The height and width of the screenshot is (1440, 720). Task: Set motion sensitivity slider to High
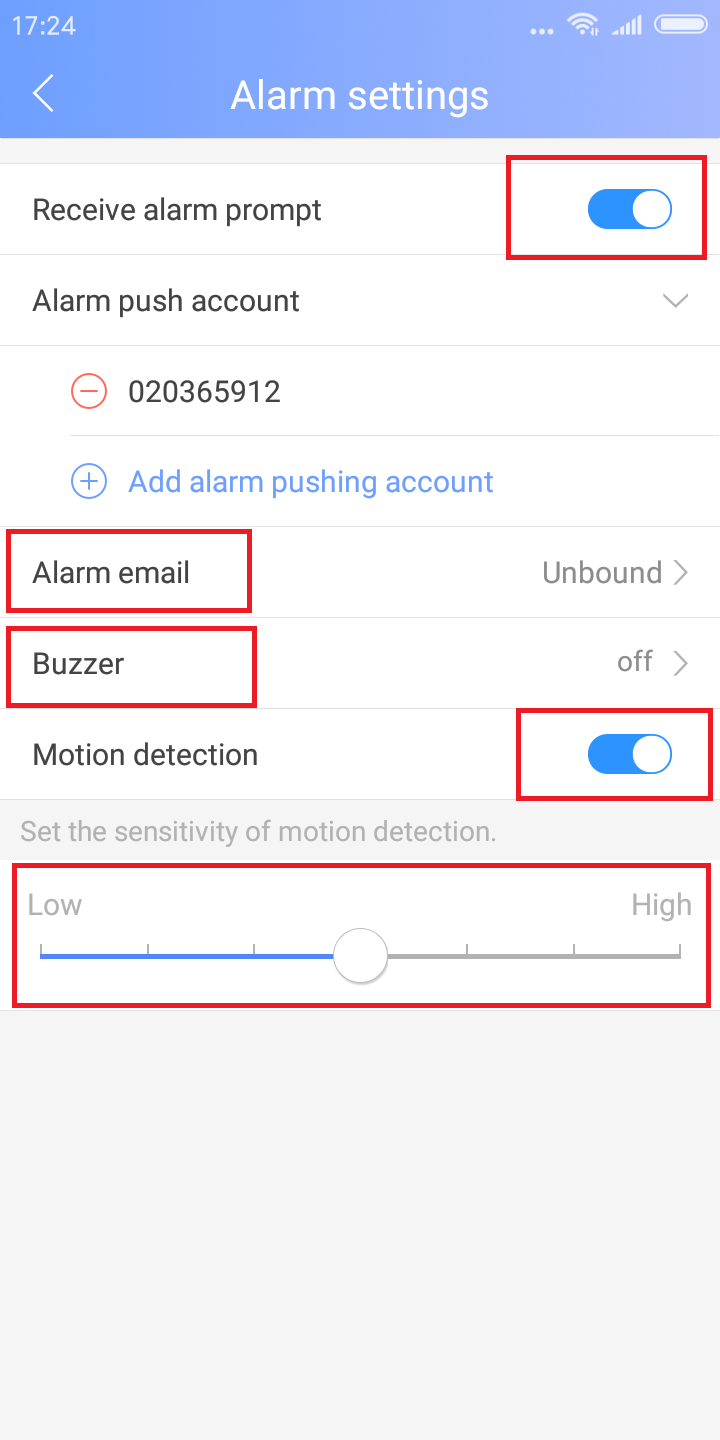[x=680, y=956]
